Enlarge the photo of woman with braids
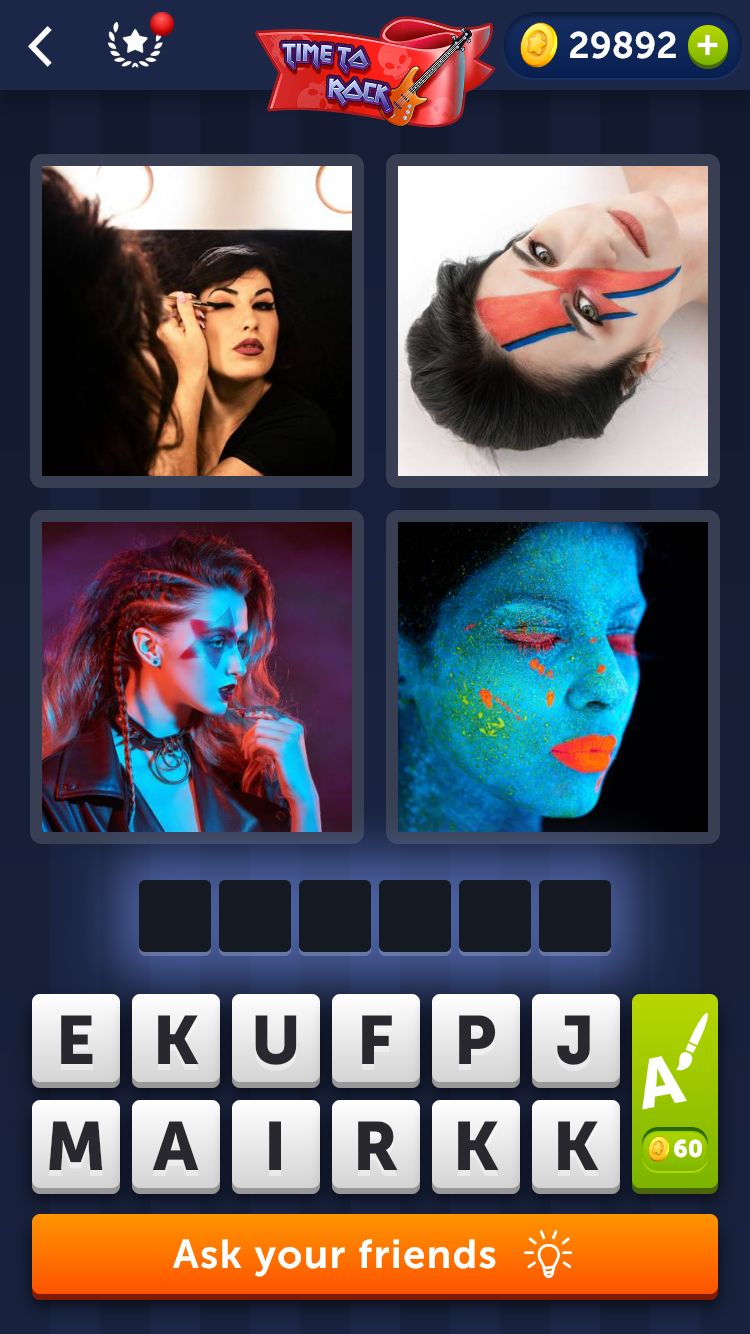The height and width of the screenshot is (1334, 750). pyautogui.click(x=197, y=677)
